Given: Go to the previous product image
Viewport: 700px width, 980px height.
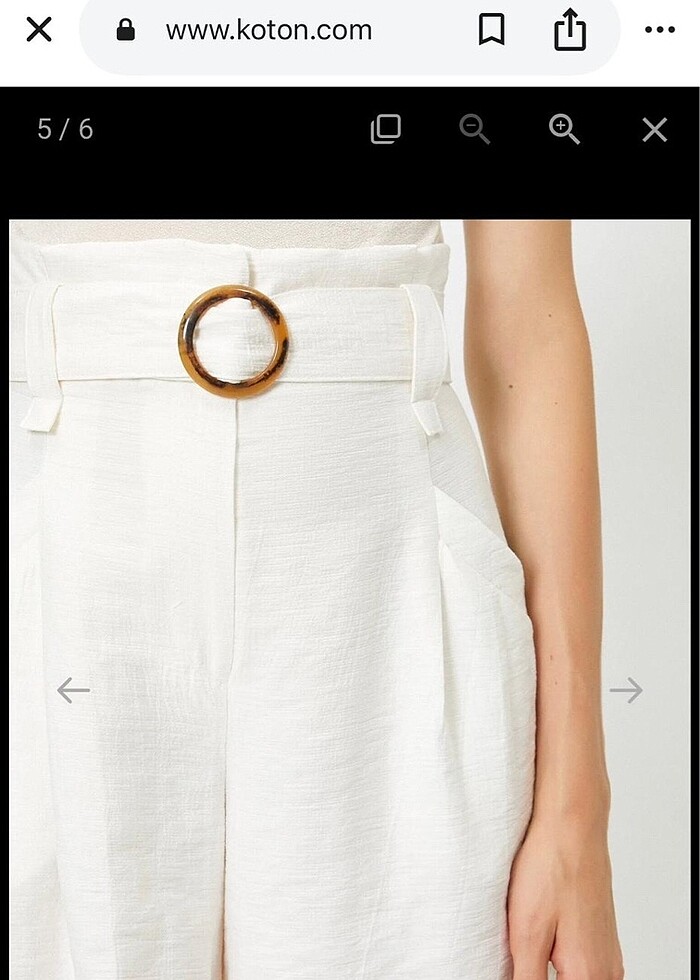Looking at the screenshot, I should 73,690.
